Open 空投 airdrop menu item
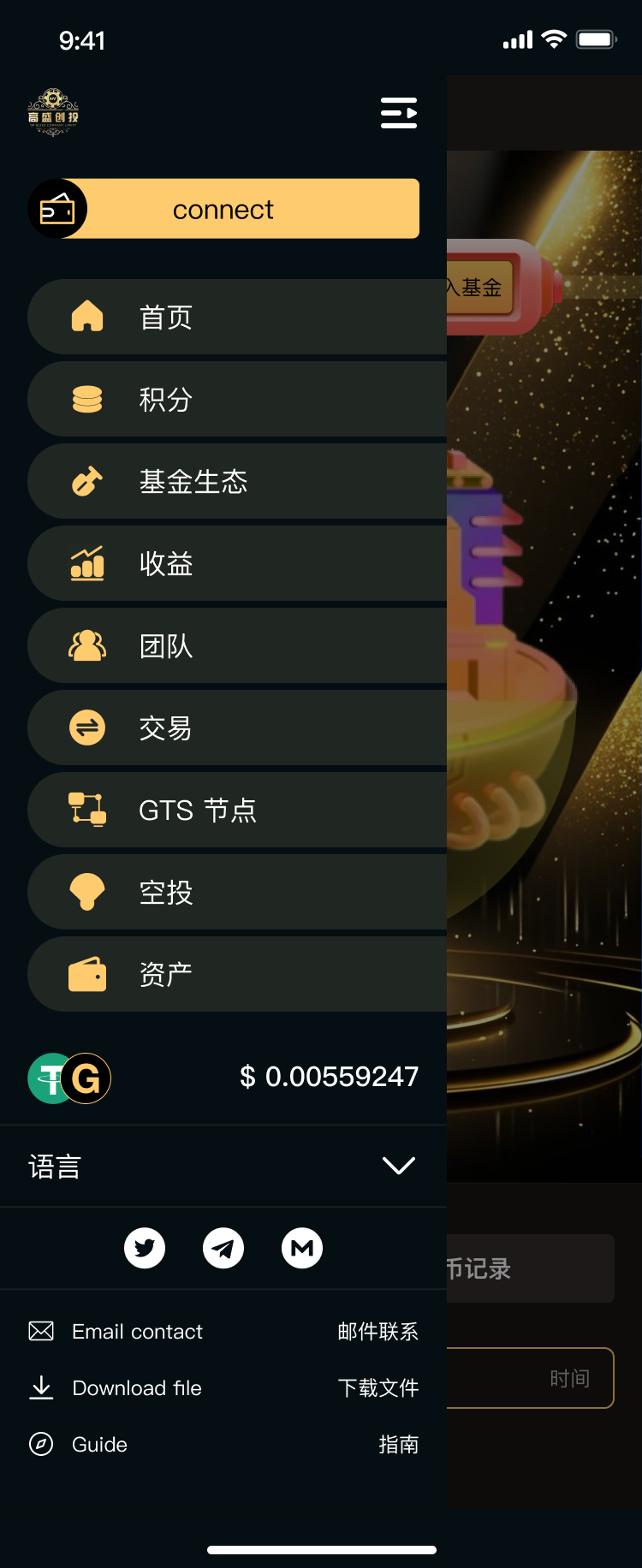The height and width of the screenshot is (1568, 642). [x=237, y=892]
